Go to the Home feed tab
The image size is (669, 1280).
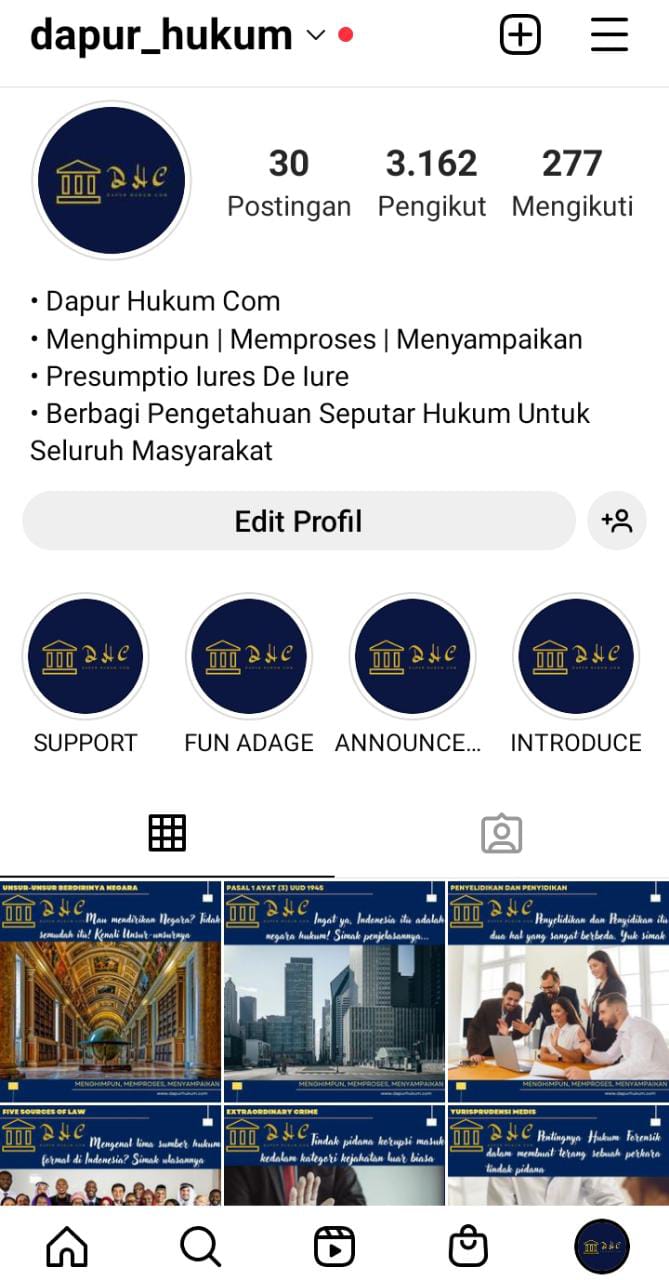pyautogui.click(x=67, y=1246)
